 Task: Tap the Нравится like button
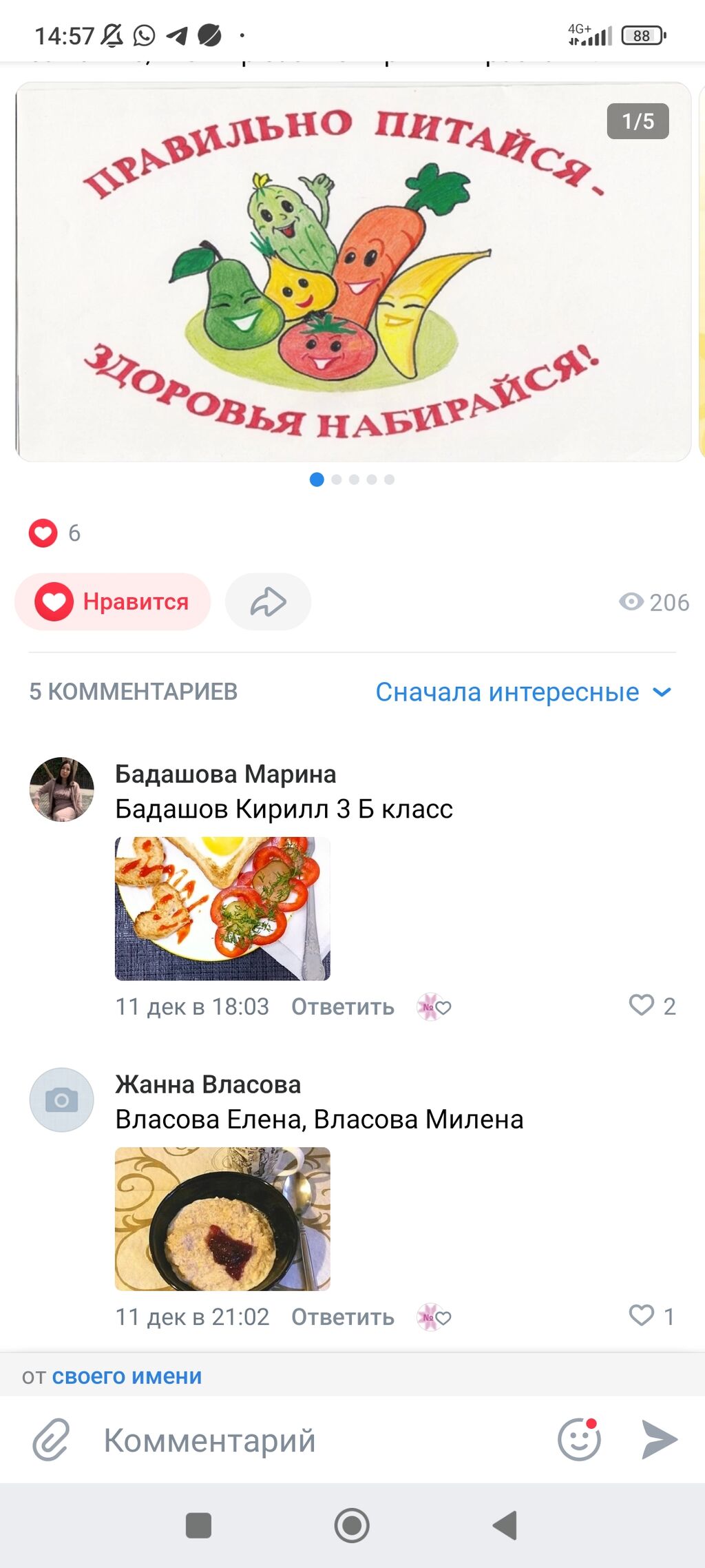(113, 601)
